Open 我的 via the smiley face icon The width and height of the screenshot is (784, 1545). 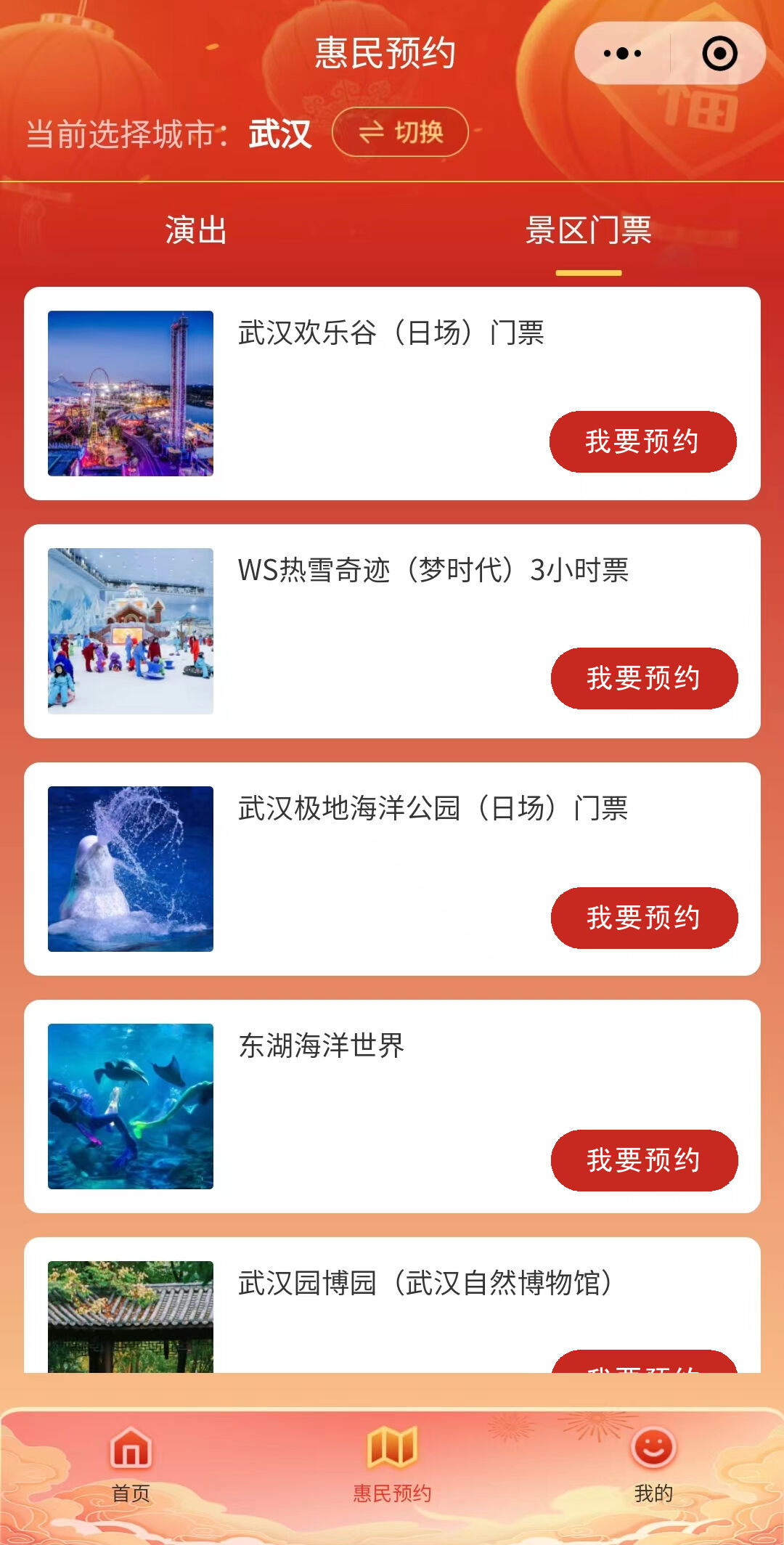click(654, 1447)
